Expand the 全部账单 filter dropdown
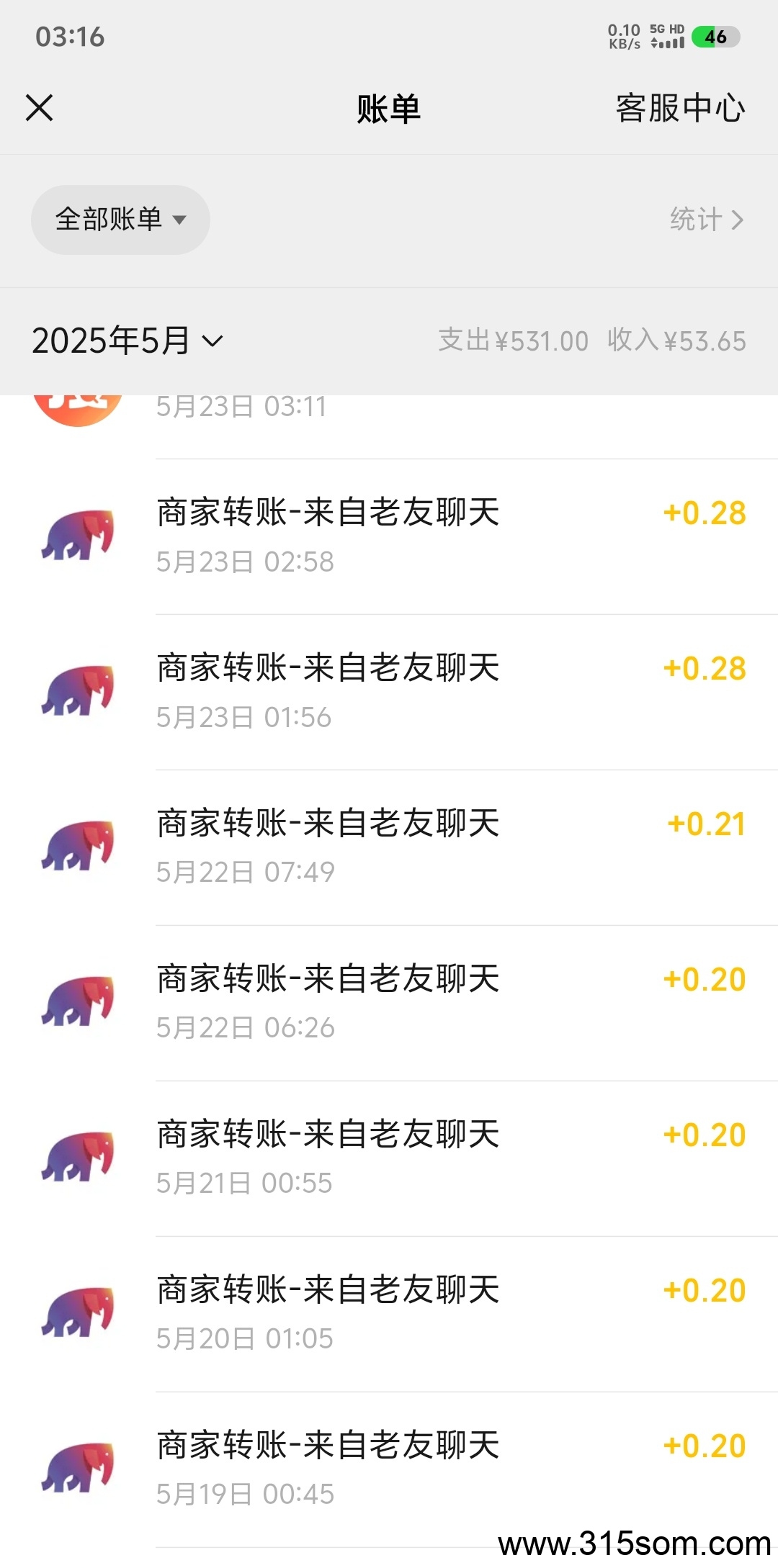Viewport: 778px width, 1568px height. point(120,220)
